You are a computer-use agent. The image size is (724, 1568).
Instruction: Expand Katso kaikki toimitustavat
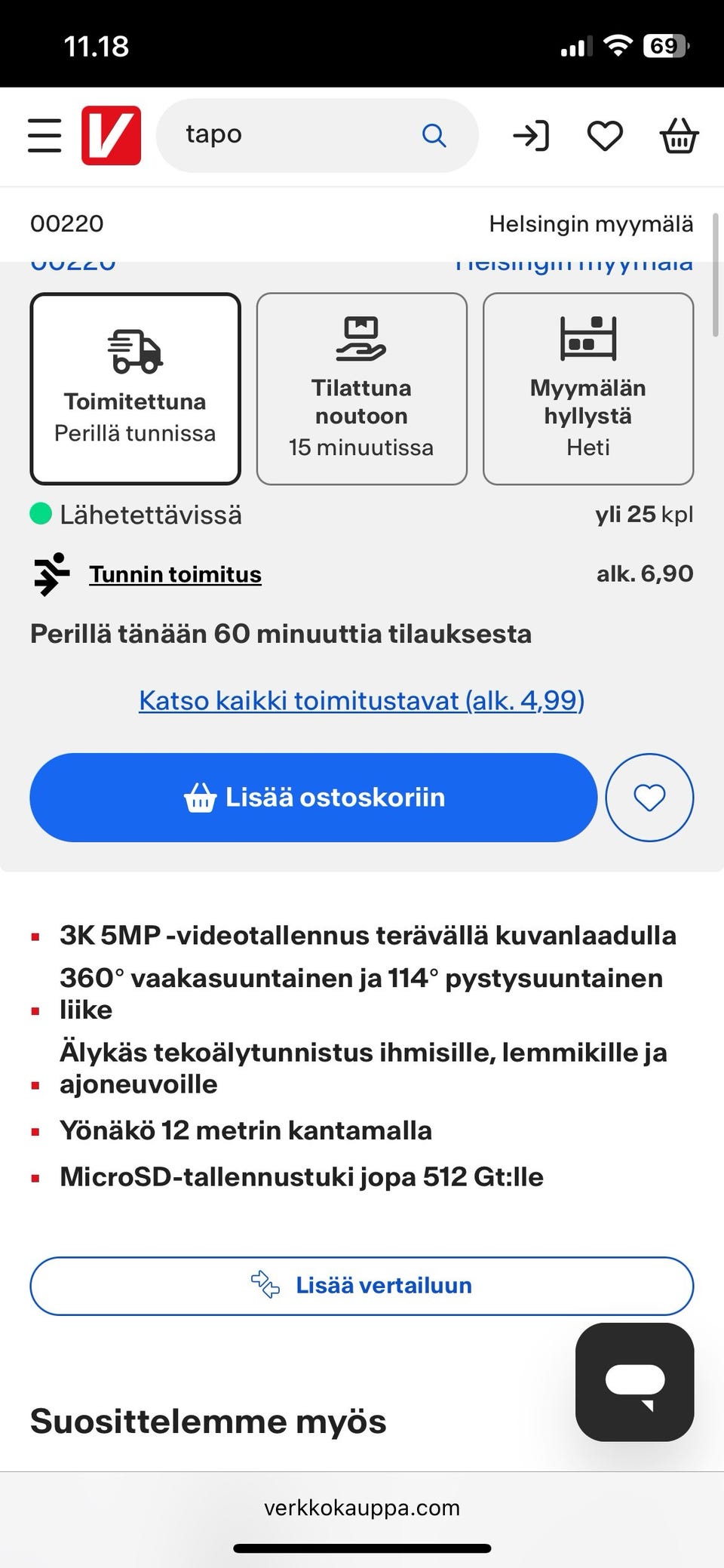pyautogui.click(x=361, y=700)
